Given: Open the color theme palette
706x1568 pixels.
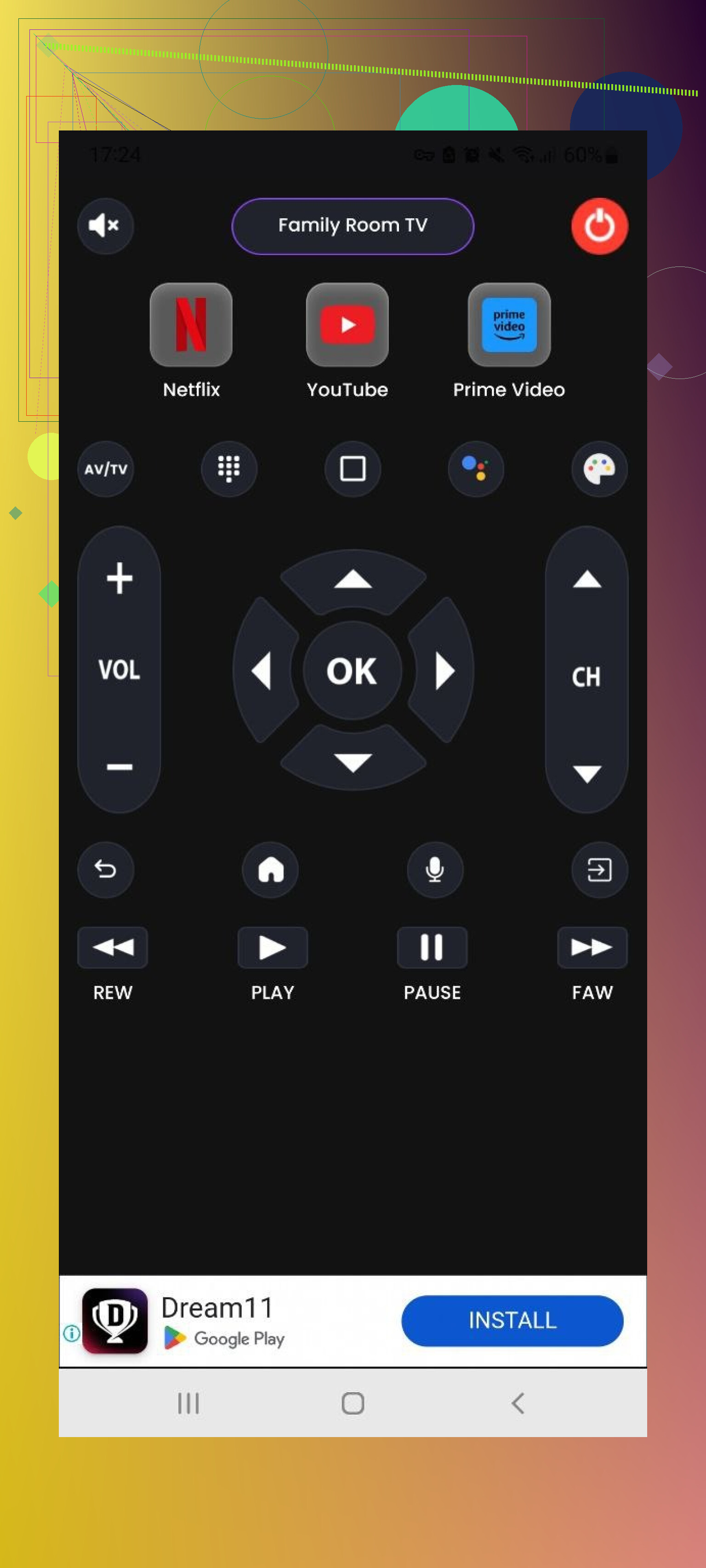Looking at the screenshot, I should [x=599, y=469].
